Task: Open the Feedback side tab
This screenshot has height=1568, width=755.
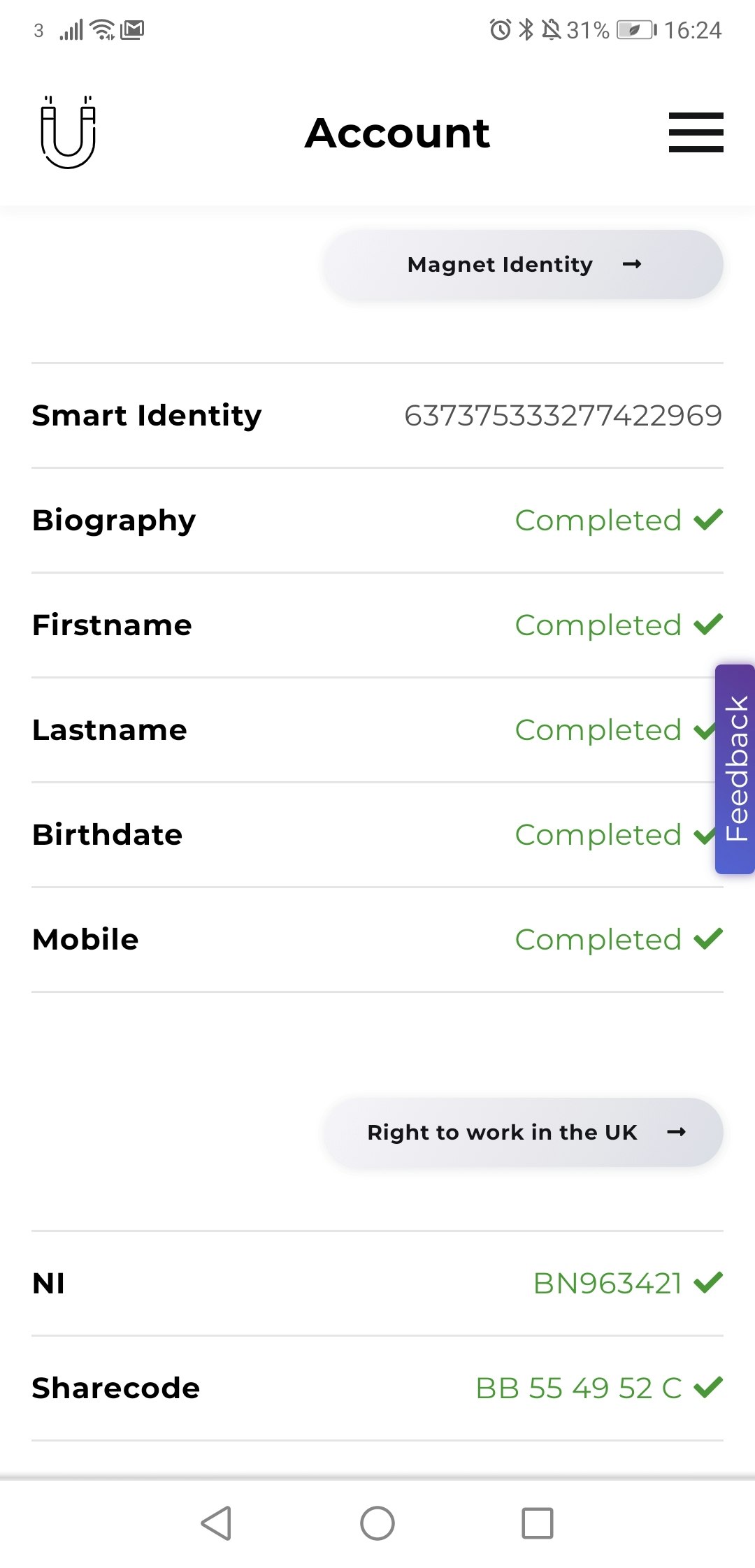Action: [735, 769]
